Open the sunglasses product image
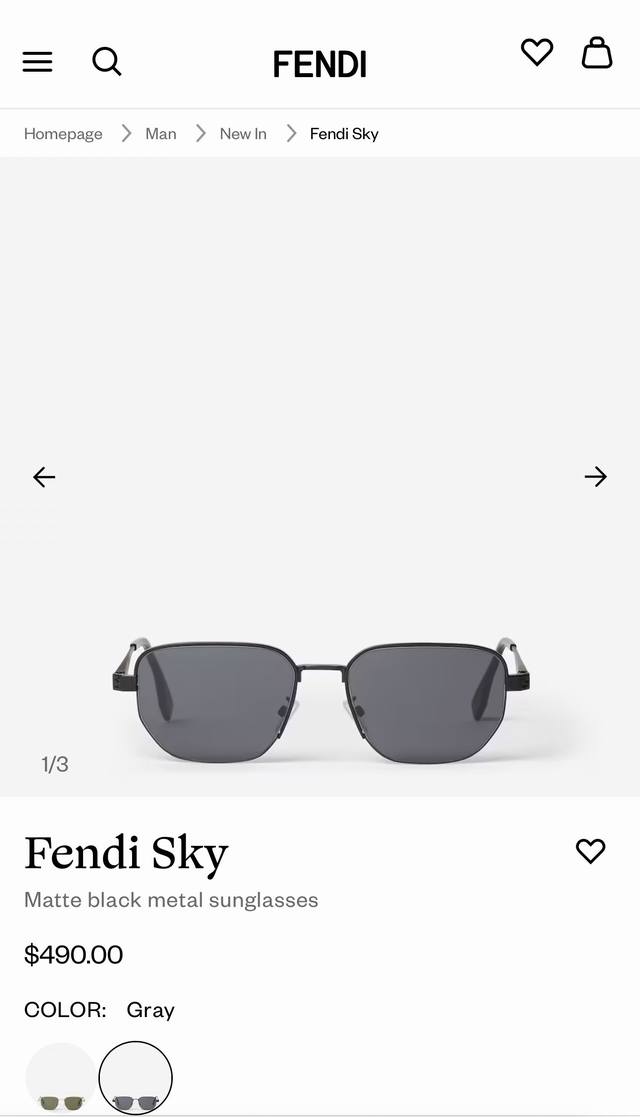 320,700
